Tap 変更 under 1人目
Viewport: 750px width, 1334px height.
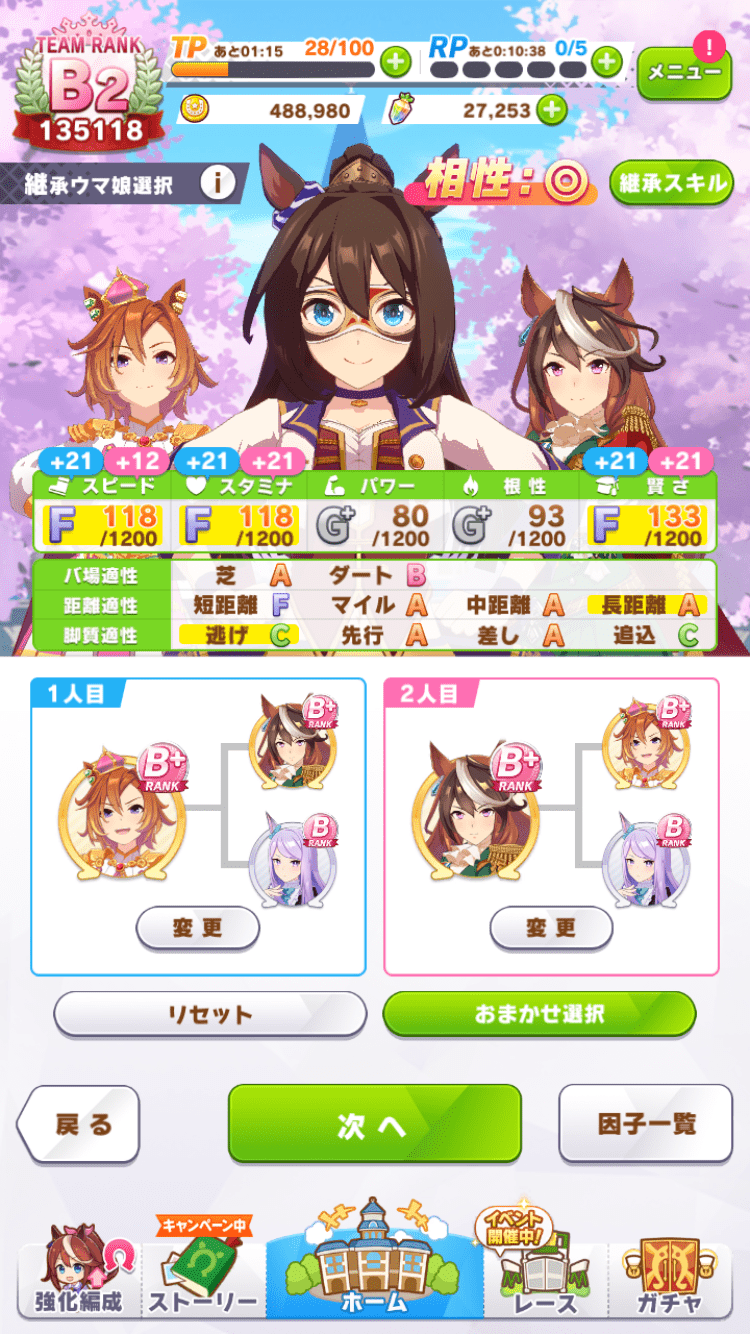[197, 928]
